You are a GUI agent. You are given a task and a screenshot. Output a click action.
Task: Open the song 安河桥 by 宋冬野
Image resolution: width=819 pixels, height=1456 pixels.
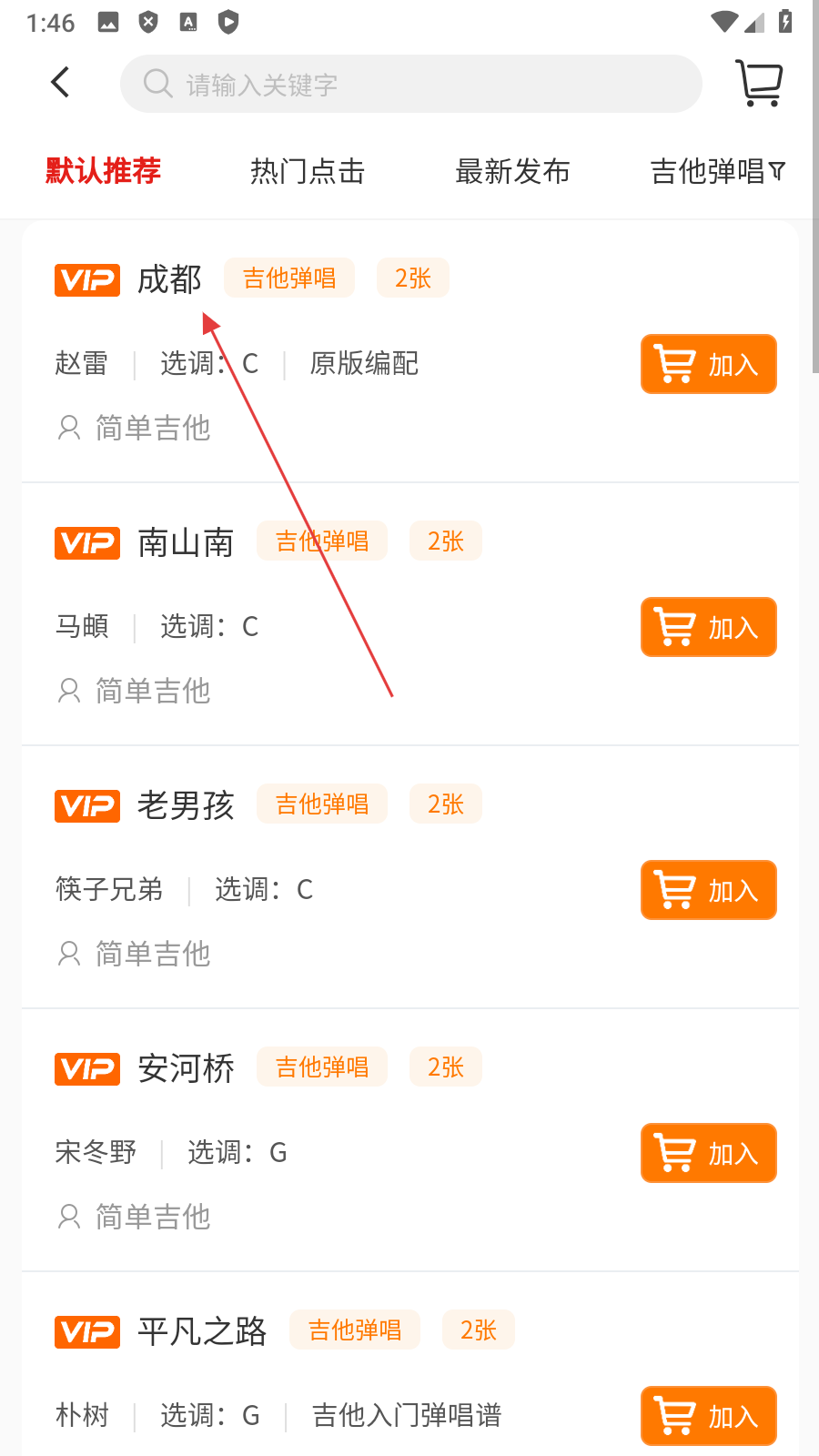[186, 1068]
